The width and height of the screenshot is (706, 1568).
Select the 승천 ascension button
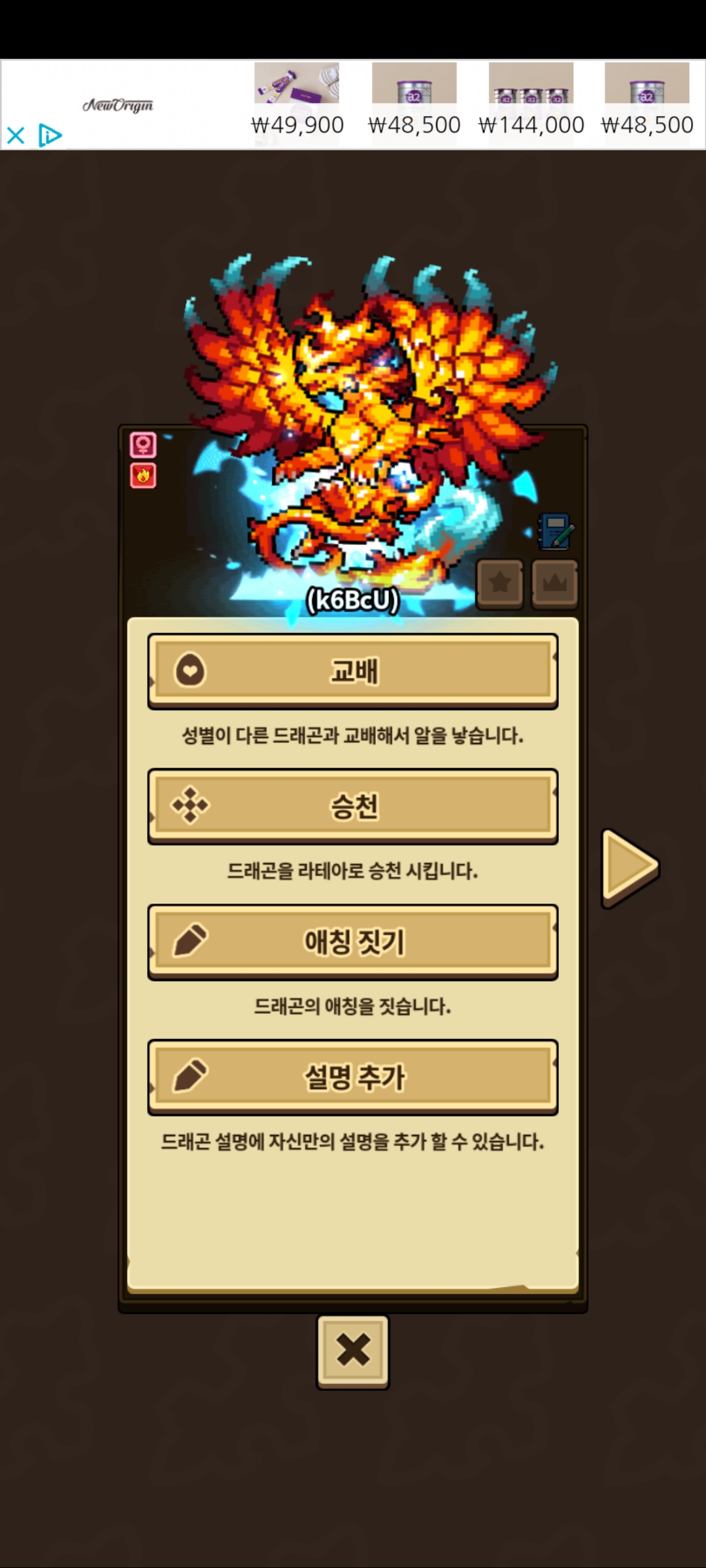click(353, 806)
